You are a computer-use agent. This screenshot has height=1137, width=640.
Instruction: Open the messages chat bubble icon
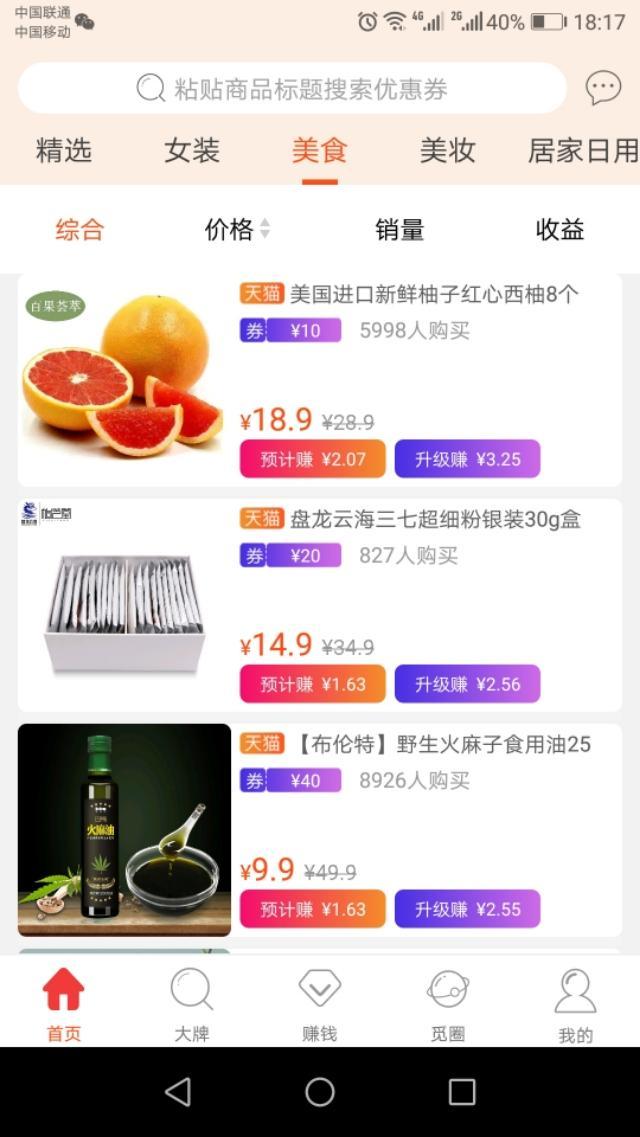(603, 89)
